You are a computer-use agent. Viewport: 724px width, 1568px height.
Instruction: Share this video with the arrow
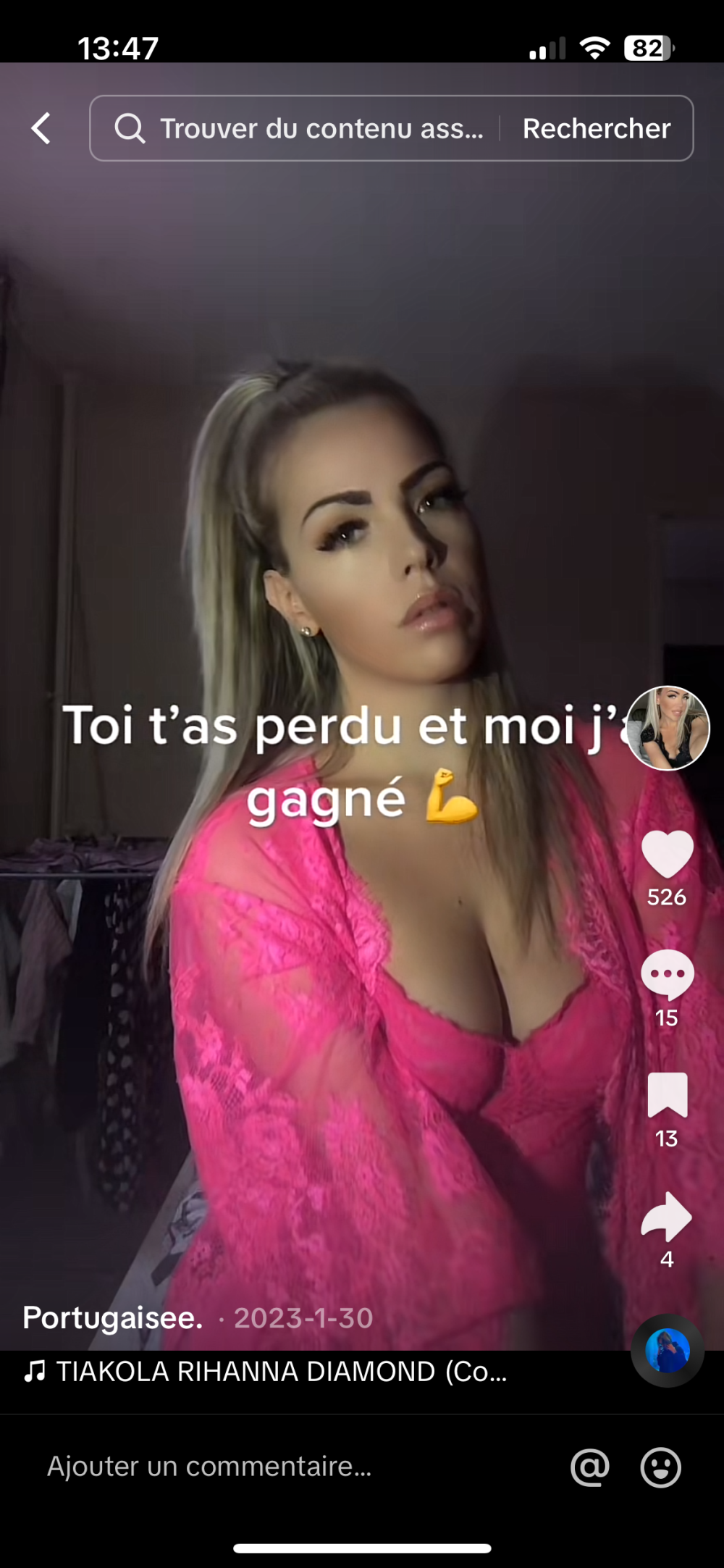tap(667, 1217)
